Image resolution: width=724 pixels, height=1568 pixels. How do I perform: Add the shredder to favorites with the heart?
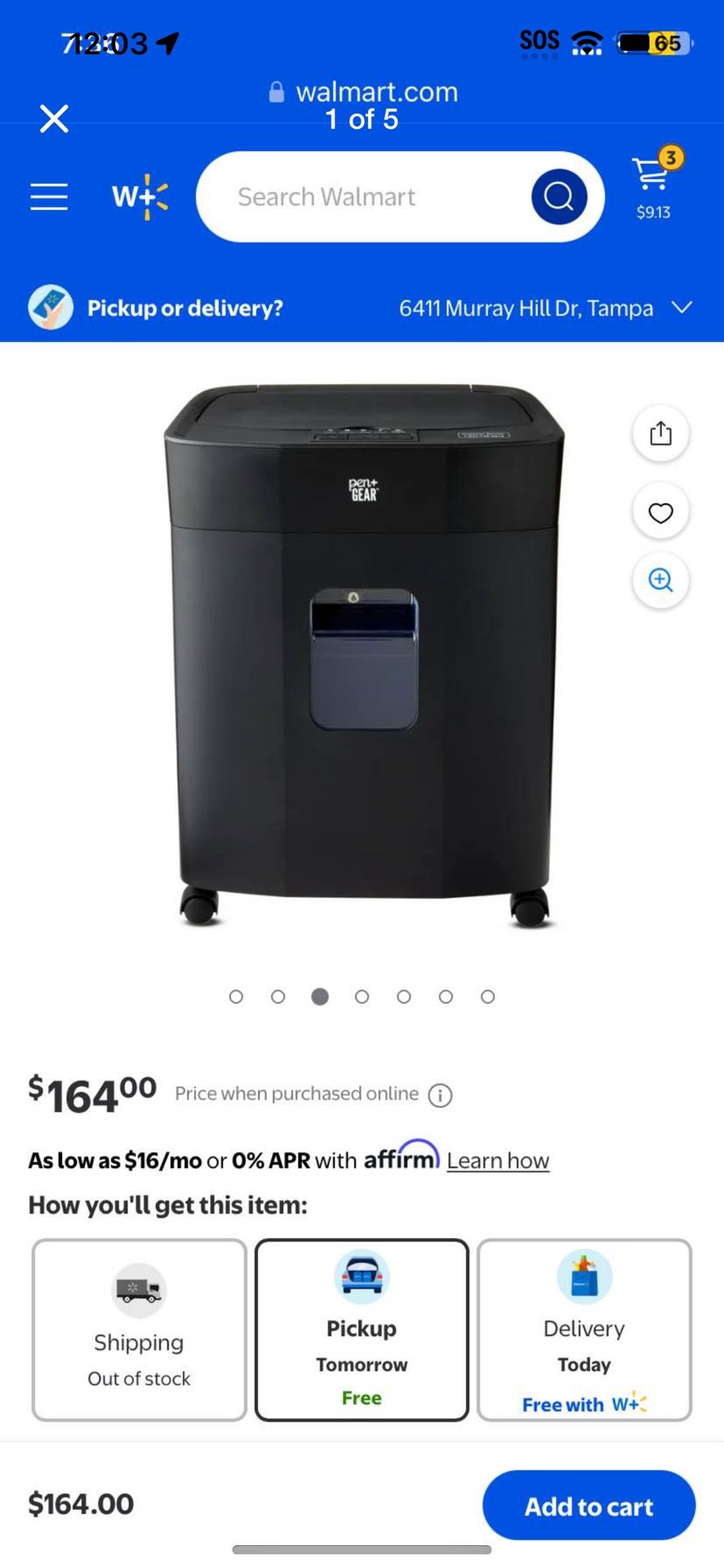(660, 513)
